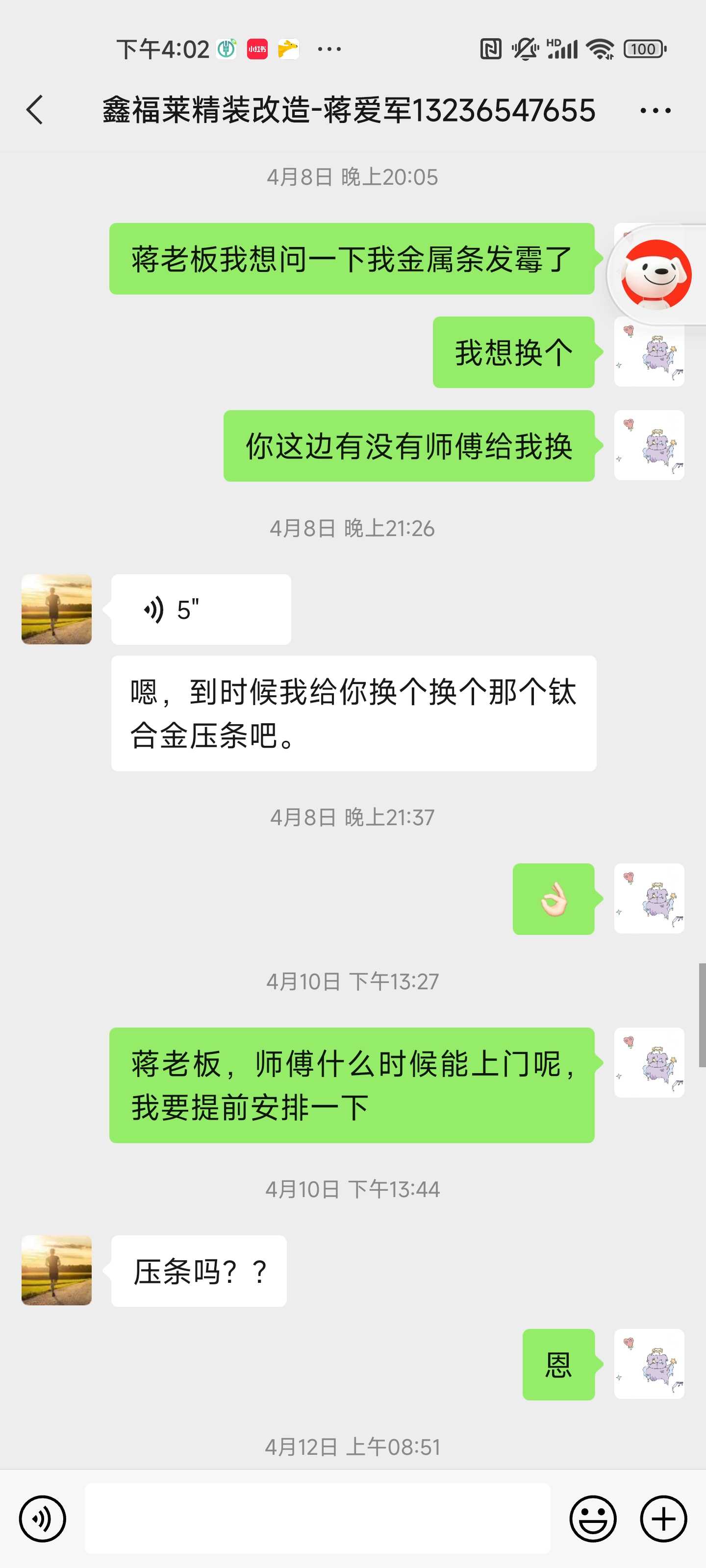The height and width of the screenshot is (1568, 706).
Task: Play the 5-second voice message
Action: [x=201, y=609]
